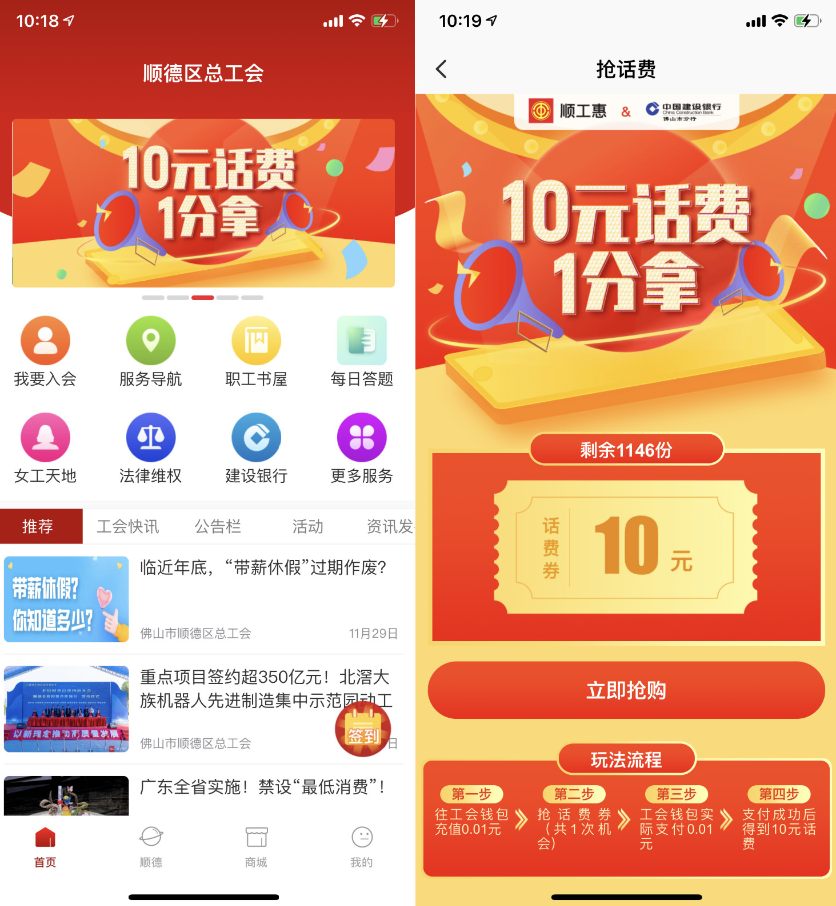Switch to the 商城 bottom tab
836x906 pixels.
(x=256, y=846)
